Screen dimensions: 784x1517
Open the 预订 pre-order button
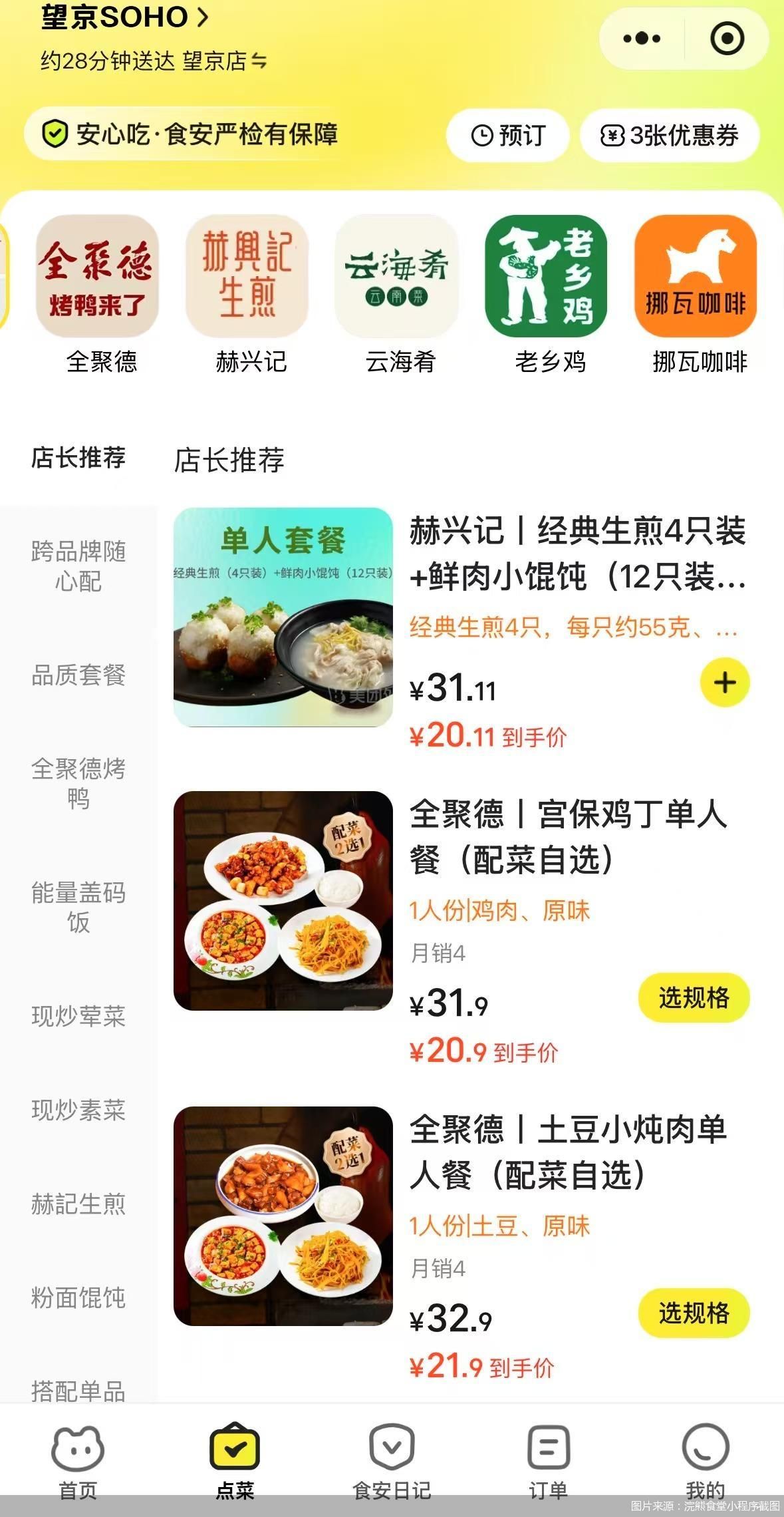point(508,136)
